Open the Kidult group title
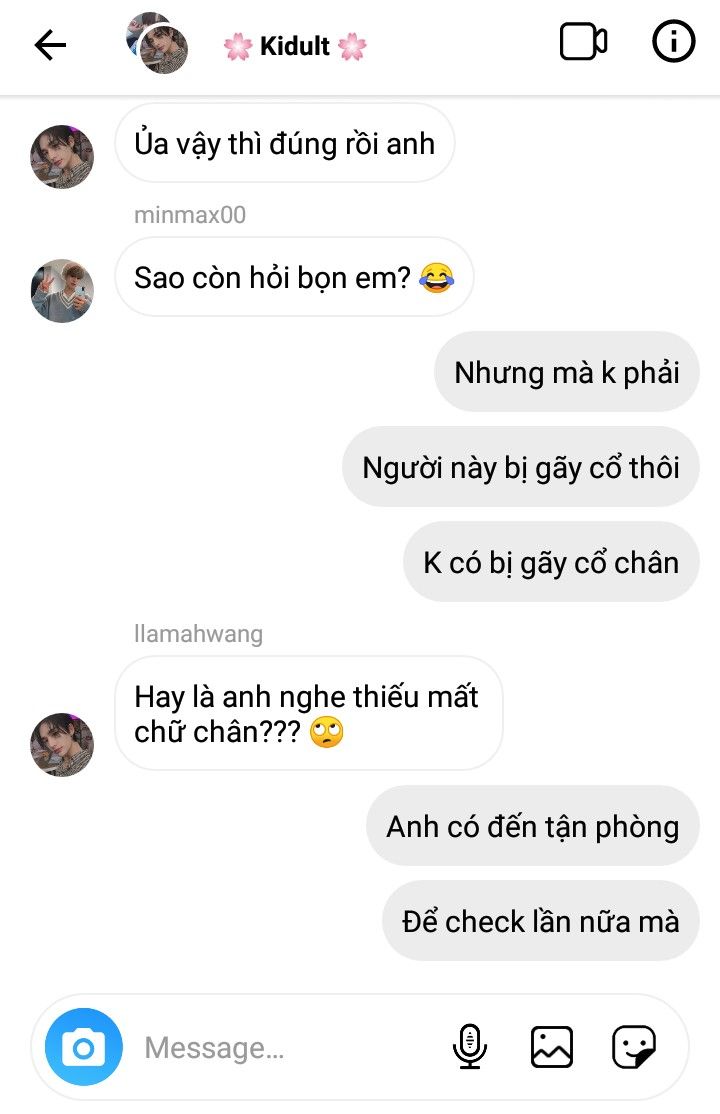Screen dimensions: 720x1114 294,46
